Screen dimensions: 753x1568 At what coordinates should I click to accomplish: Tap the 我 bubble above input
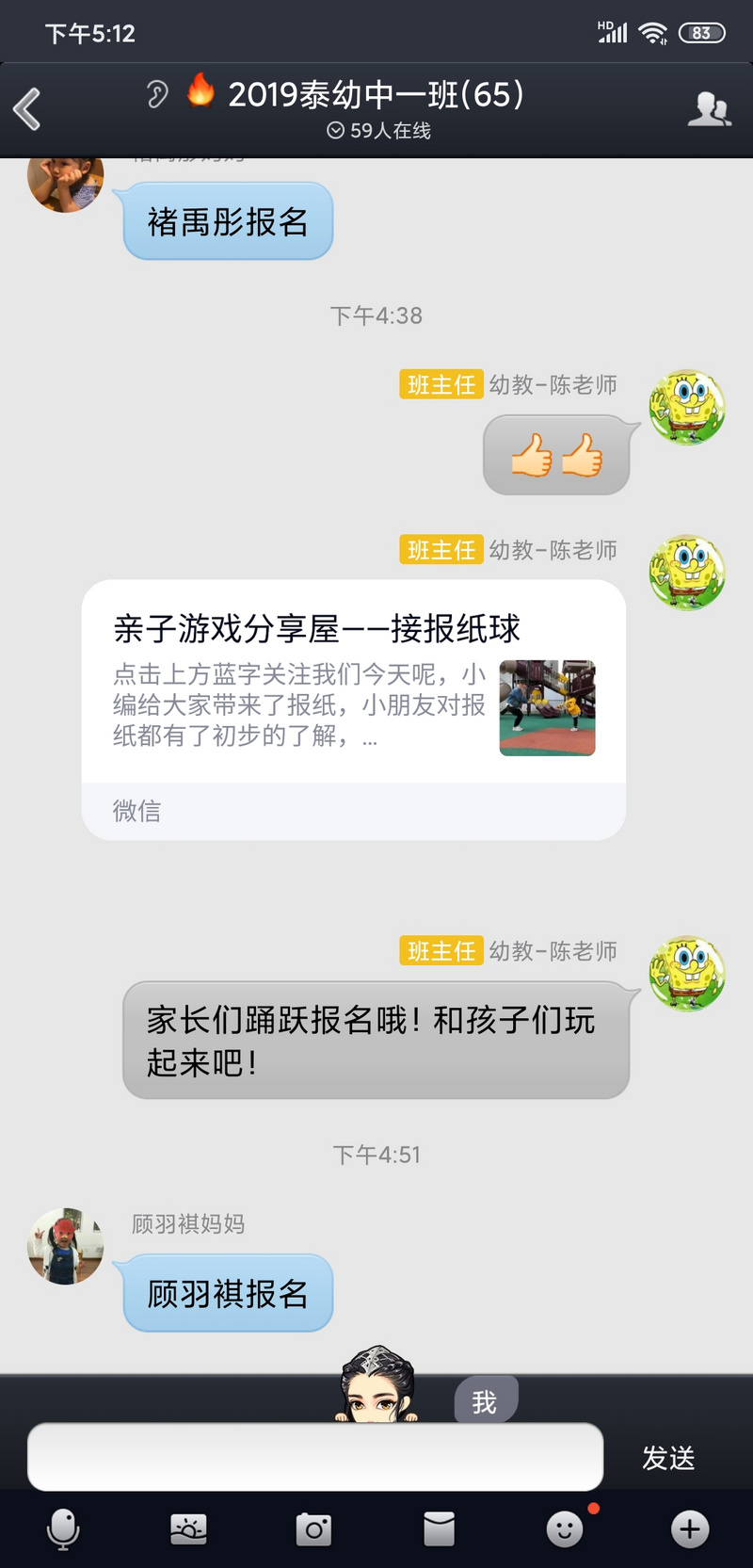pyautogui.click(x=485, y=1401)
